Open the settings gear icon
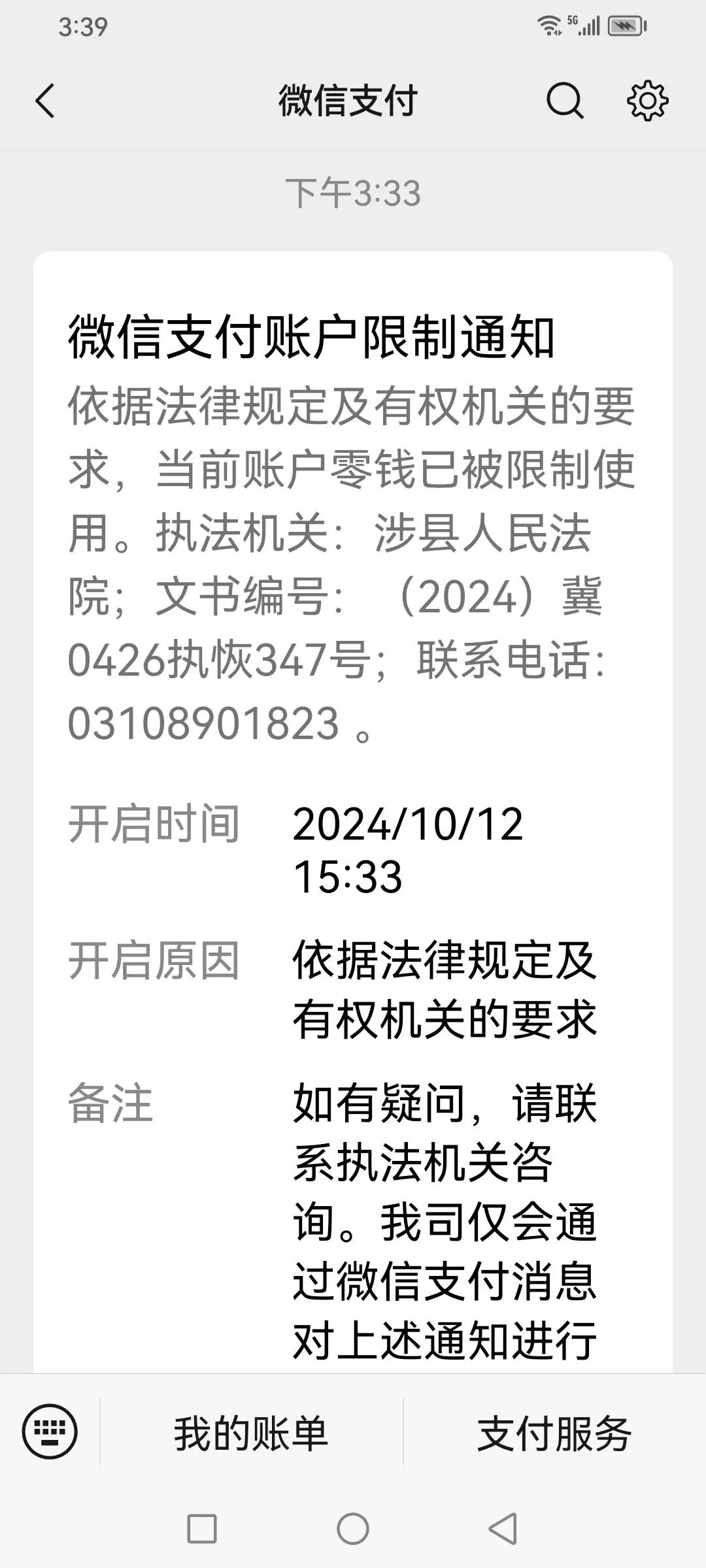706x1568 pixels. pos(647,101)
